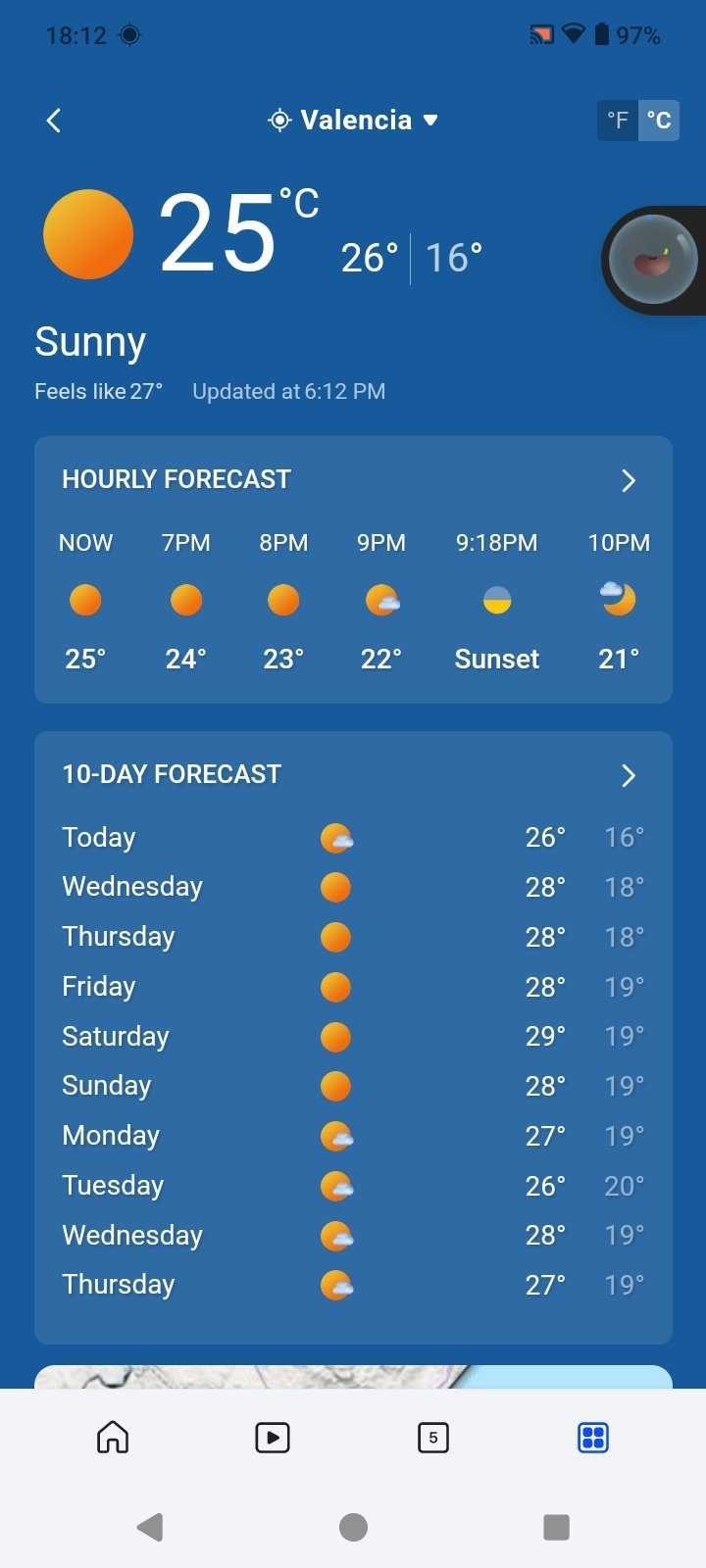Switch temperature units to °F
706x1568 pixels.
coord(618,121)
